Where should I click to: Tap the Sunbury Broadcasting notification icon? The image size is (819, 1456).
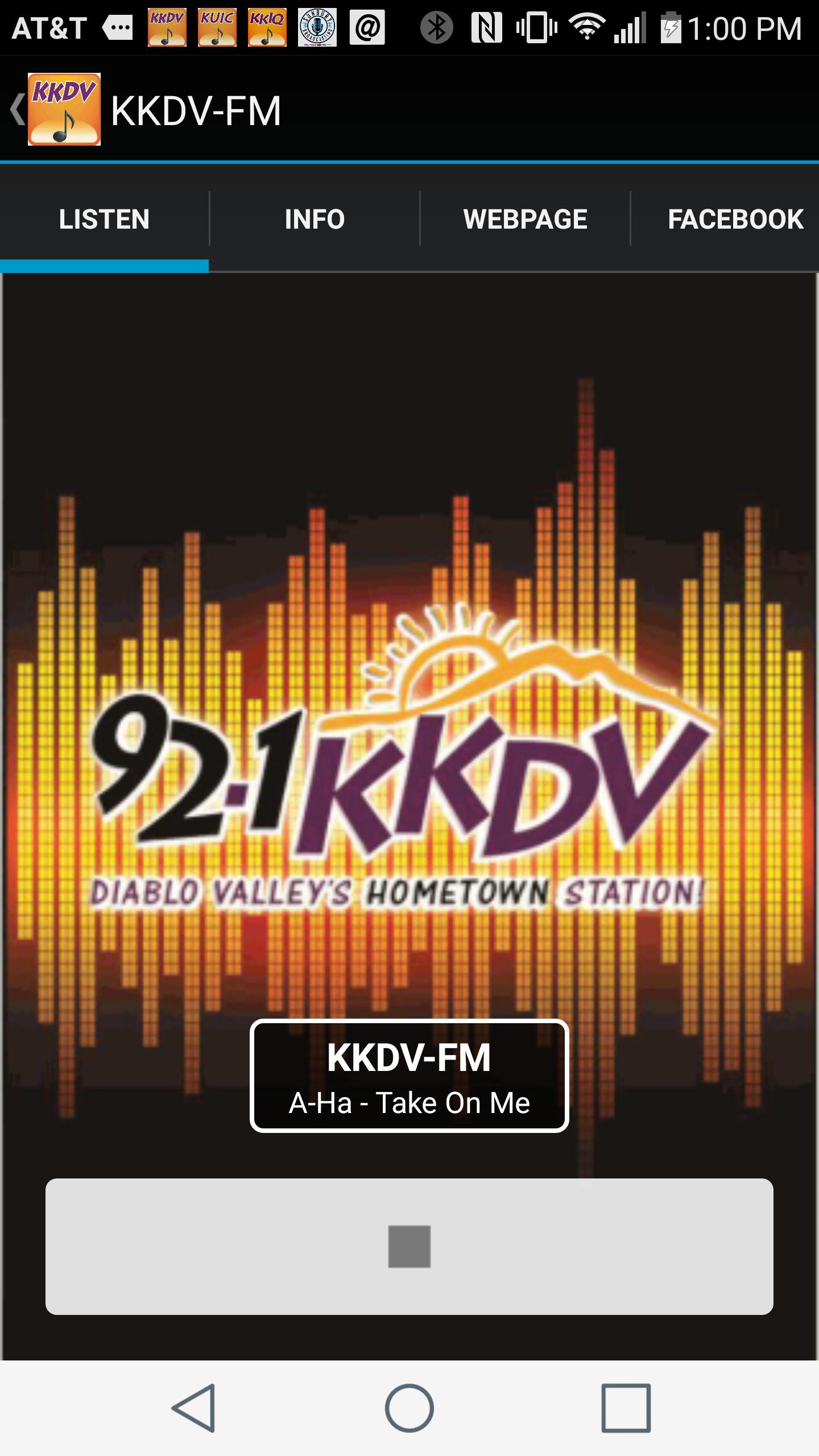point(317,26)
